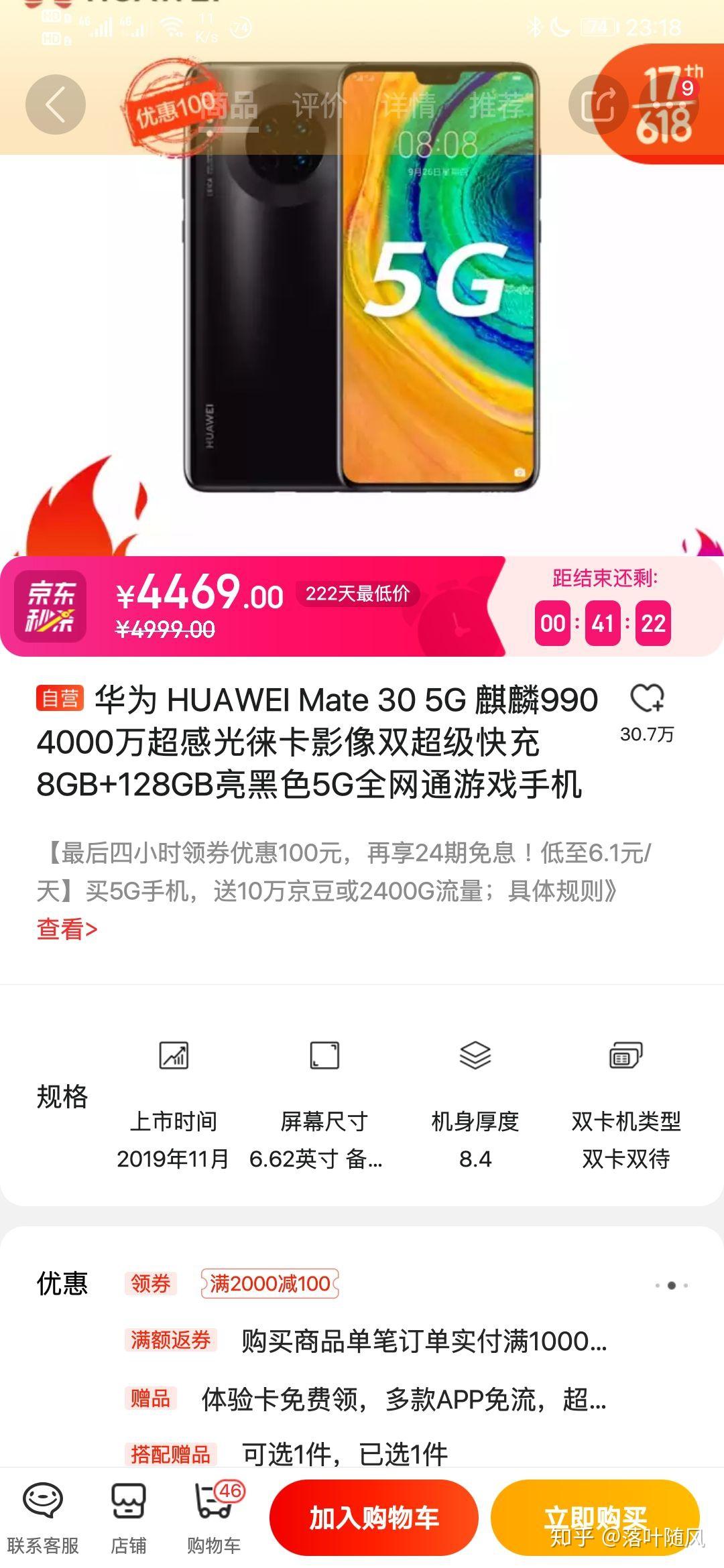Screen dimensions: 724x1568
Task: Open the 查看> promotion rules link
Action: click(67, 929)
